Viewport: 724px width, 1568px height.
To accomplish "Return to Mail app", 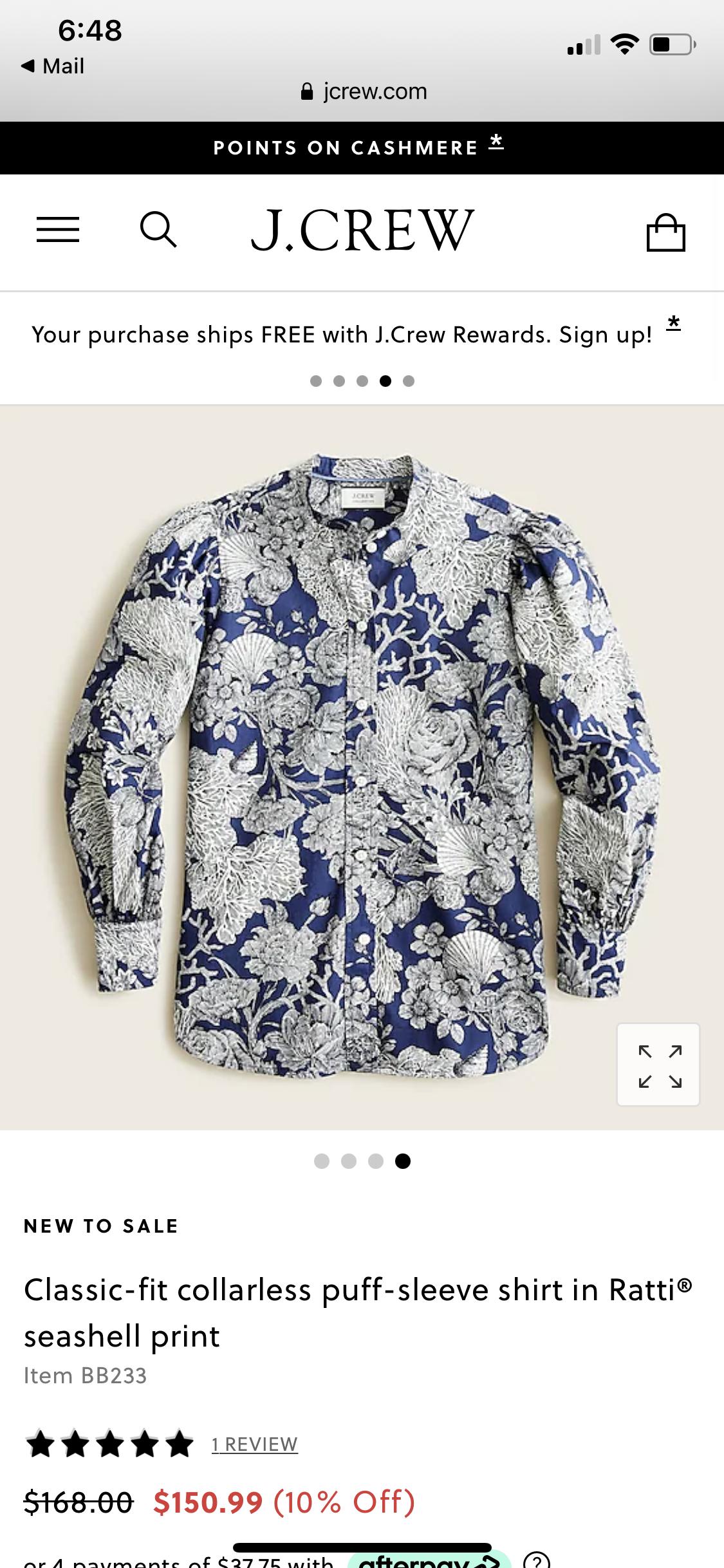I will [x=53, y=66].
